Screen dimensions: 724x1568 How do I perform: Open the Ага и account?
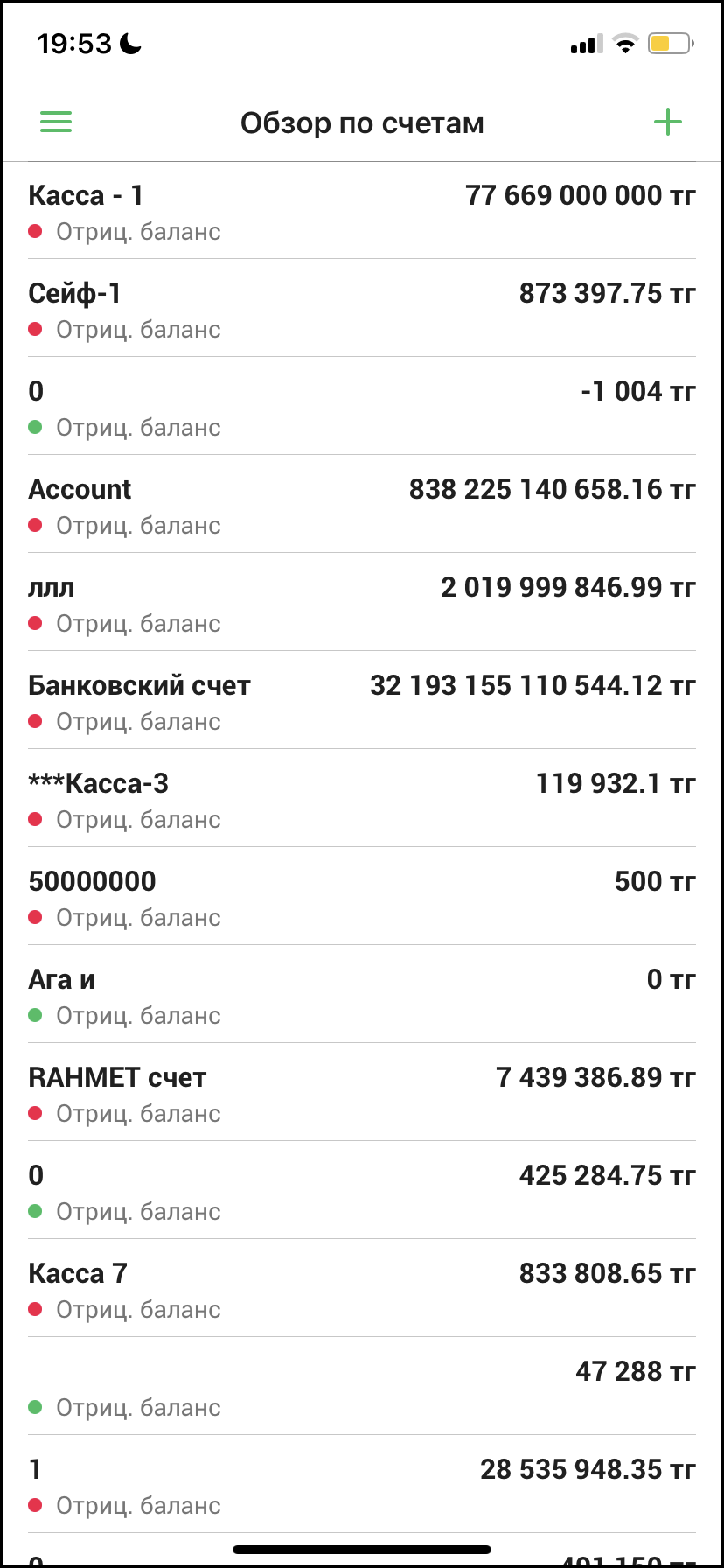(x=361, y=995)
